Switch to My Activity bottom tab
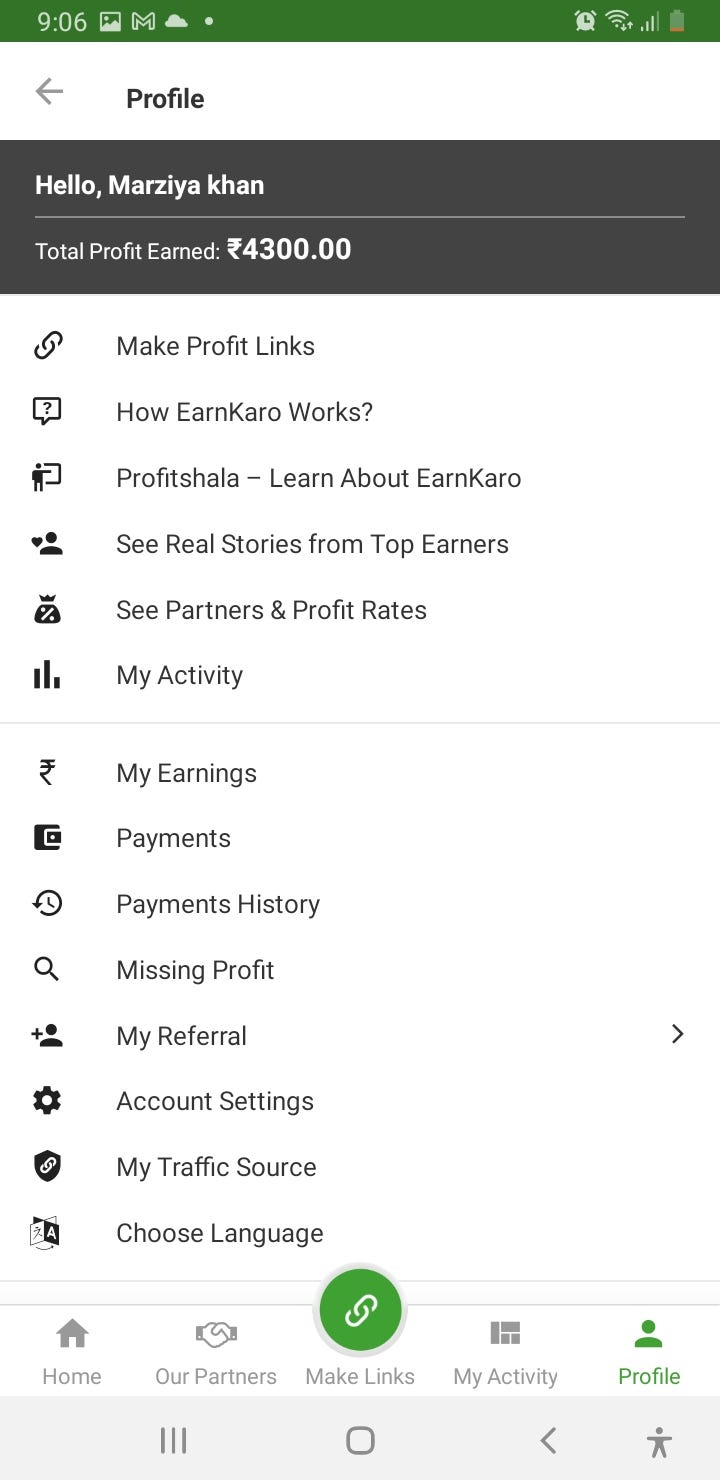 (505, 1352)
